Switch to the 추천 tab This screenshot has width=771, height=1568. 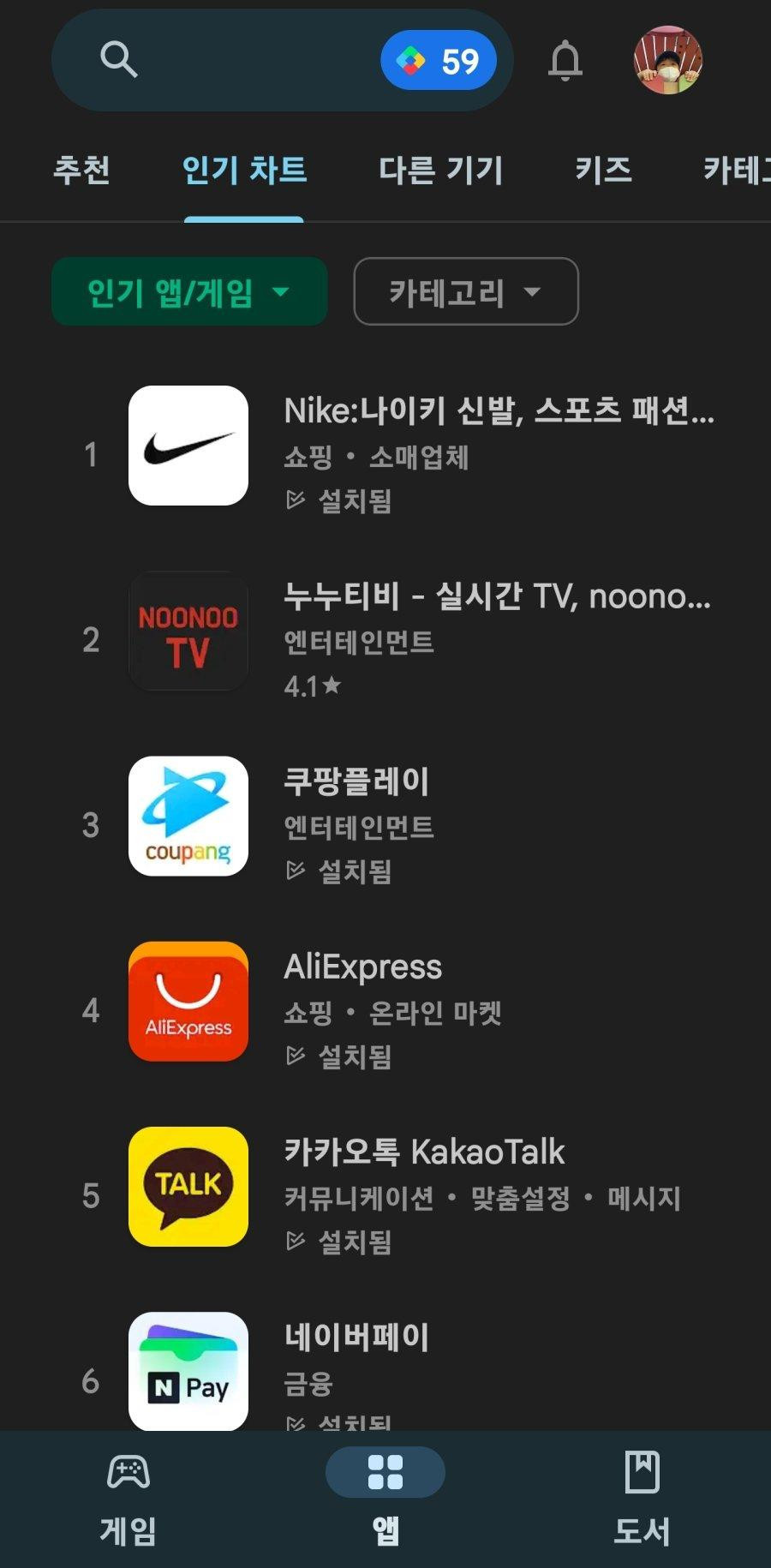(x=81, y=170)
